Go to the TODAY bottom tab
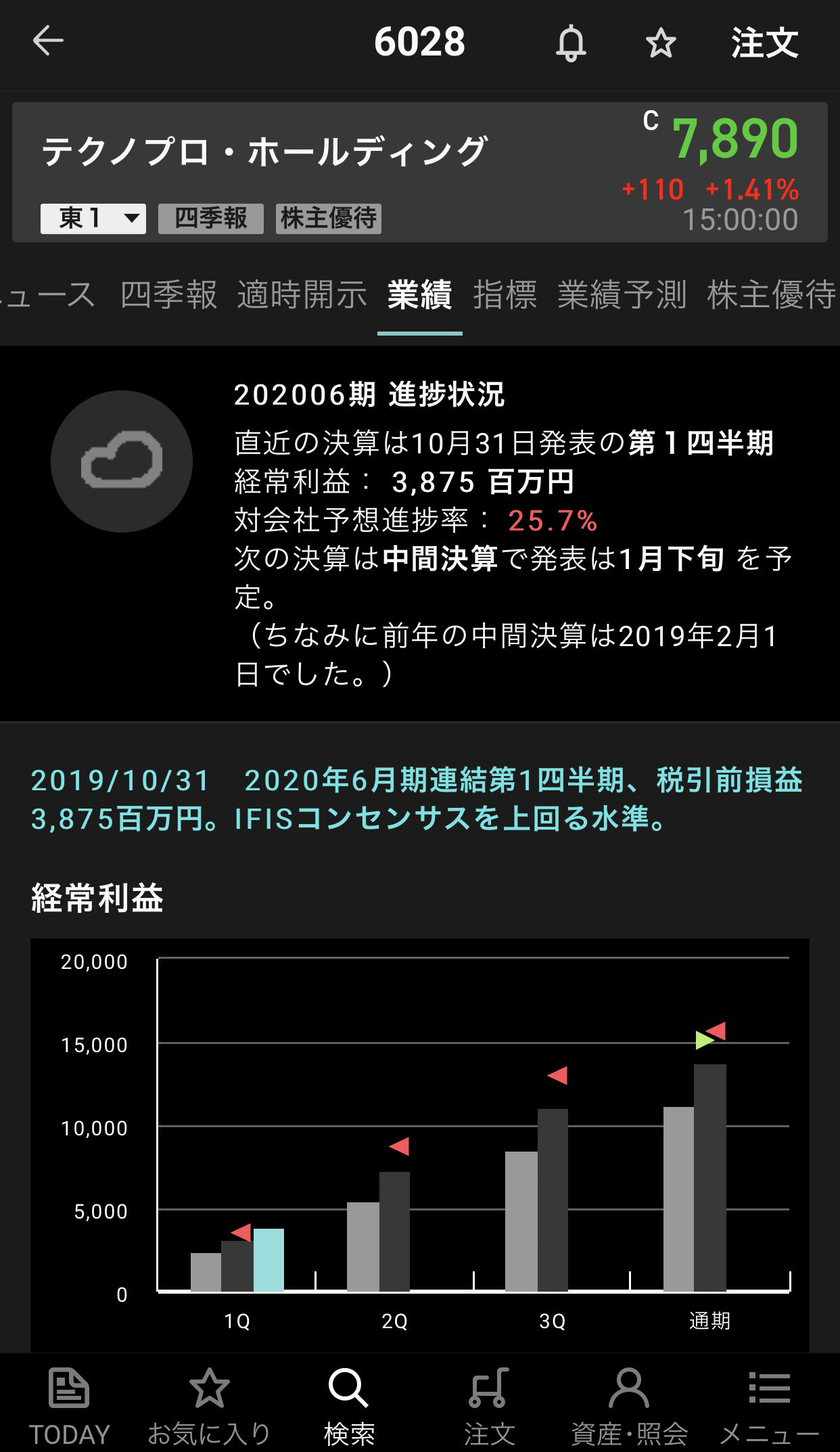The image size is (840, 1452). pos(69,1405)
